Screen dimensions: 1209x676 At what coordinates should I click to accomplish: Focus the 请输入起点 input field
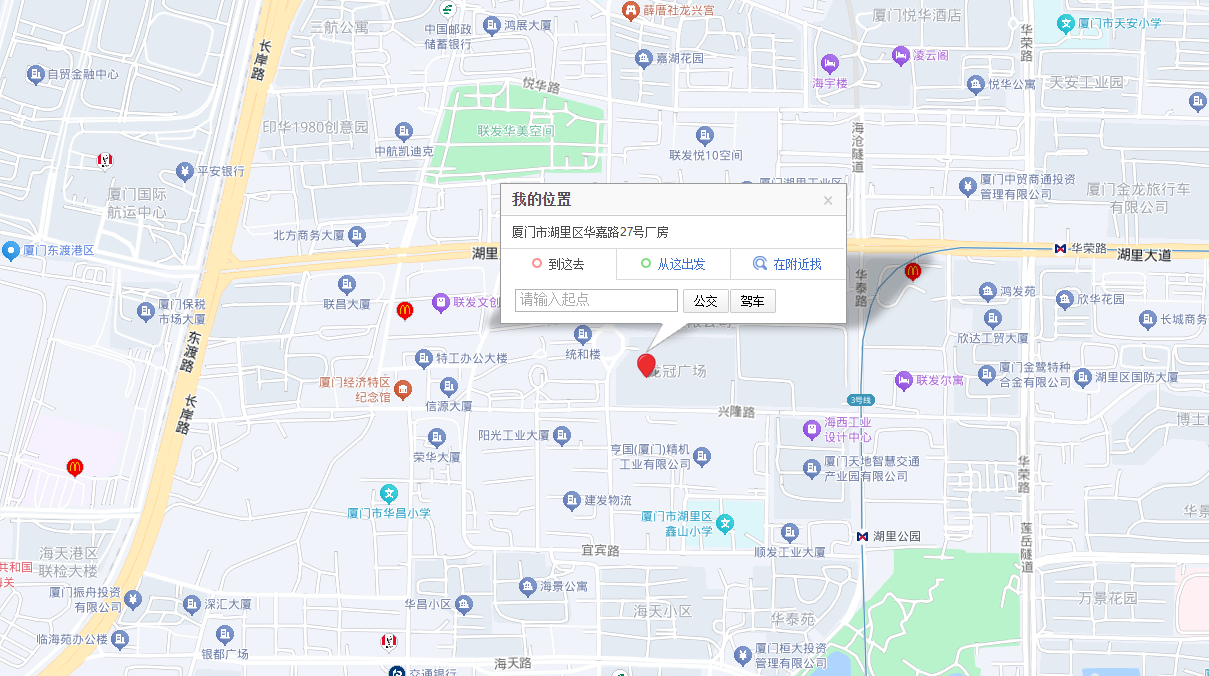596,300
